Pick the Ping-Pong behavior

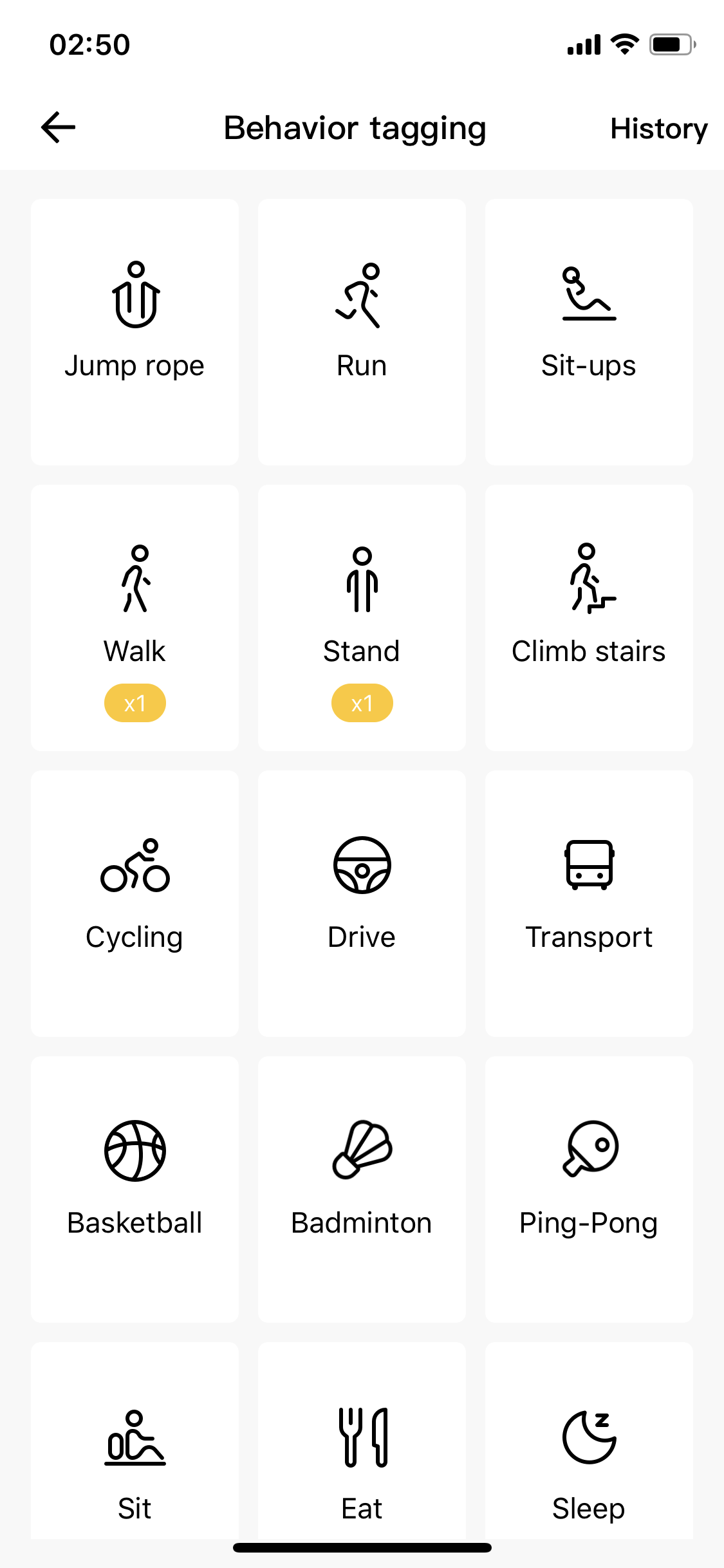coord(589,1189)
